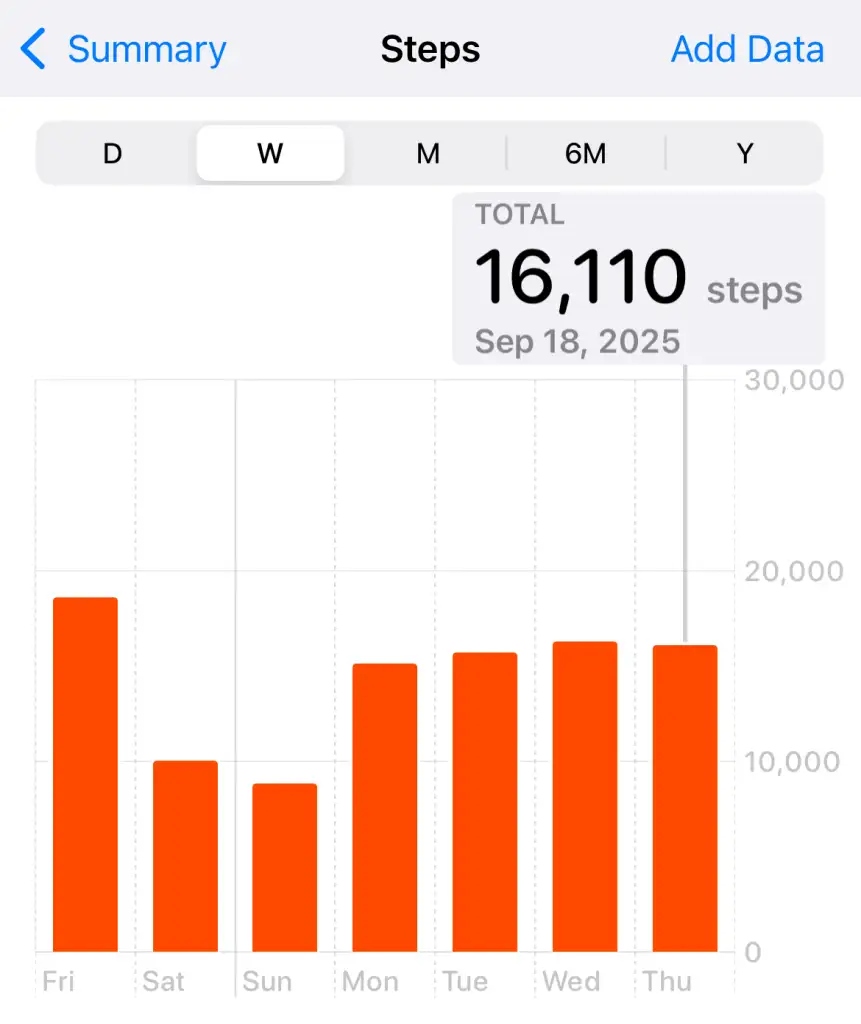Switch to the M month view
The width and height of the screenshot is (861, 1024).
(x=428, y=153)
